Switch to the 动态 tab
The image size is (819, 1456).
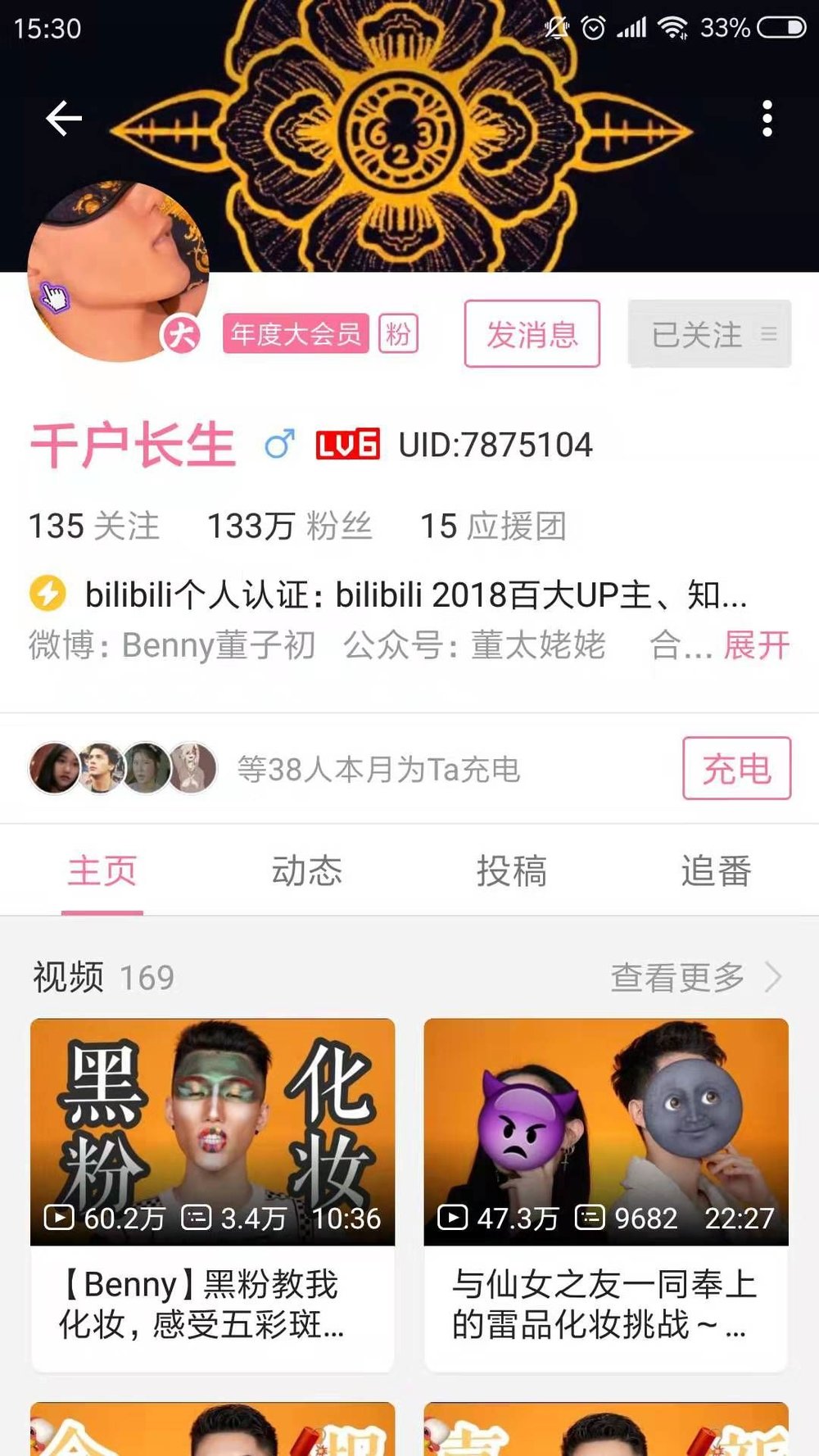[306, 870]
